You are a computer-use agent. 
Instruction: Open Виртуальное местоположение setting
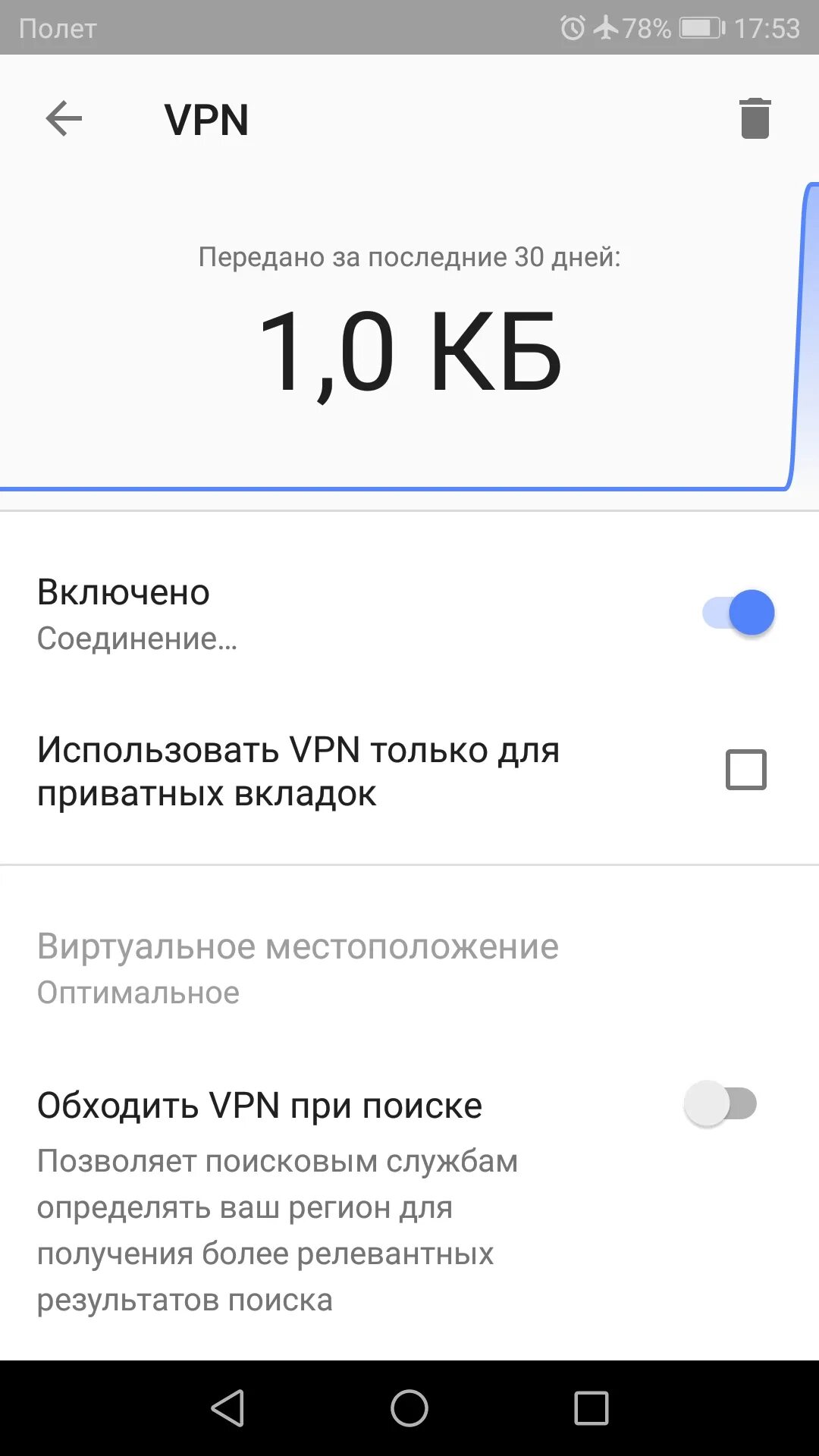tap(297, 968)
